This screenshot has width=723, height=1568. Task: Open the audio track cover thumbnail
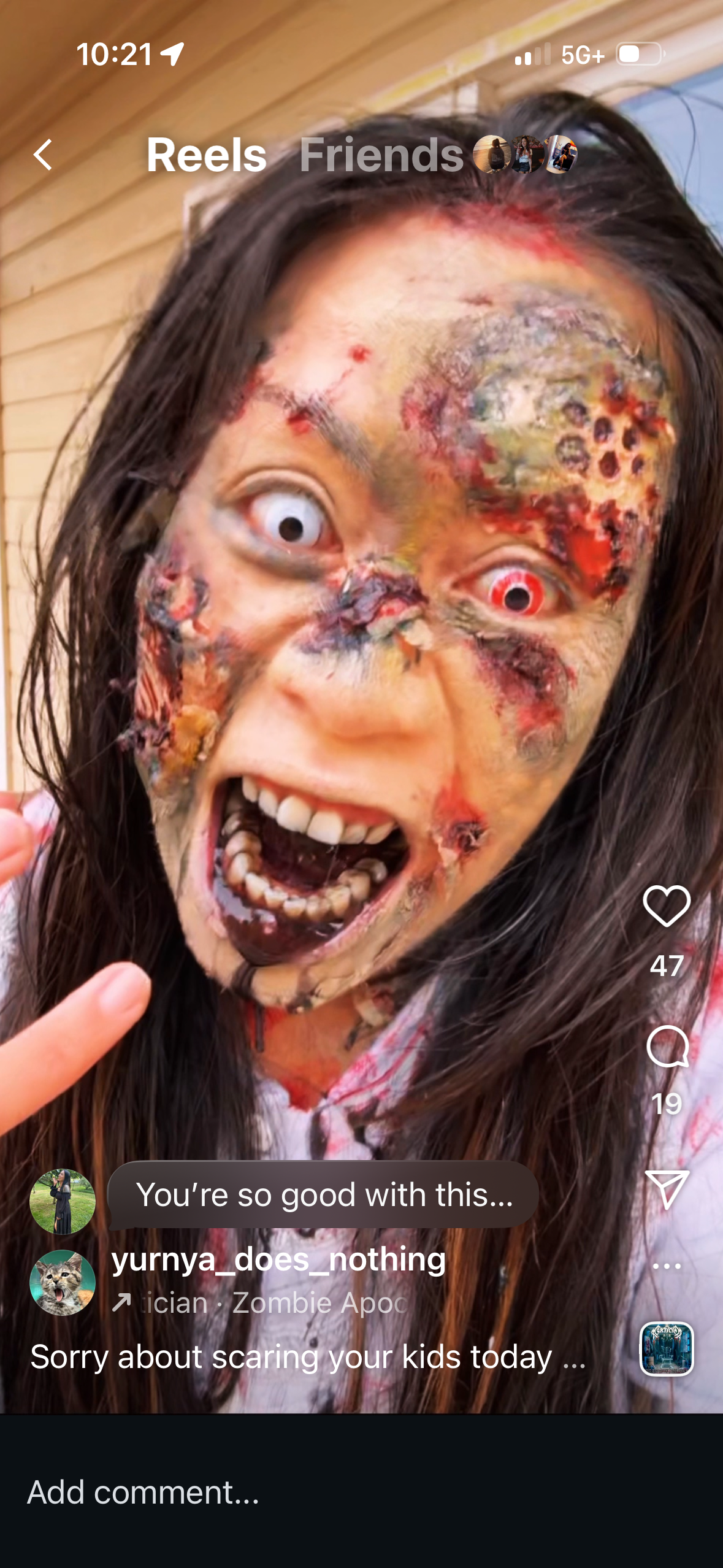coord(667,1348)
